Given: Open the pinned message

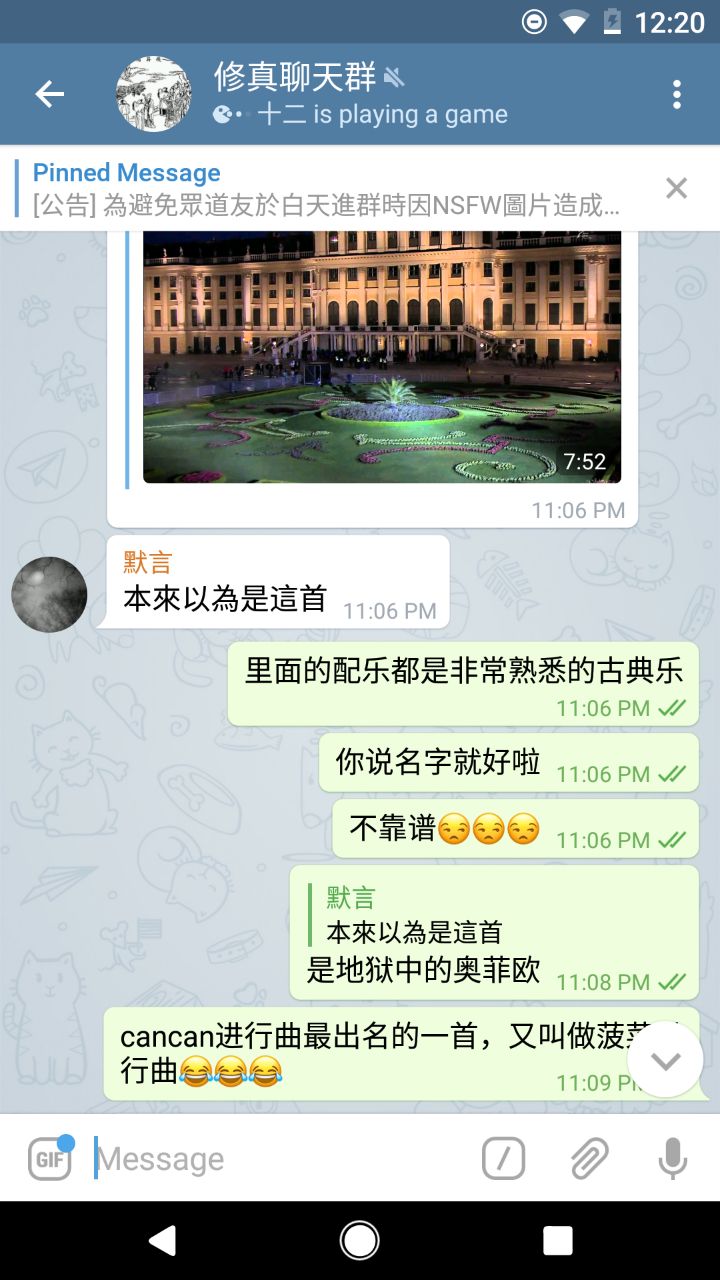Looking at the screenshot, I should pyautogui.click(x=330, y=189).
